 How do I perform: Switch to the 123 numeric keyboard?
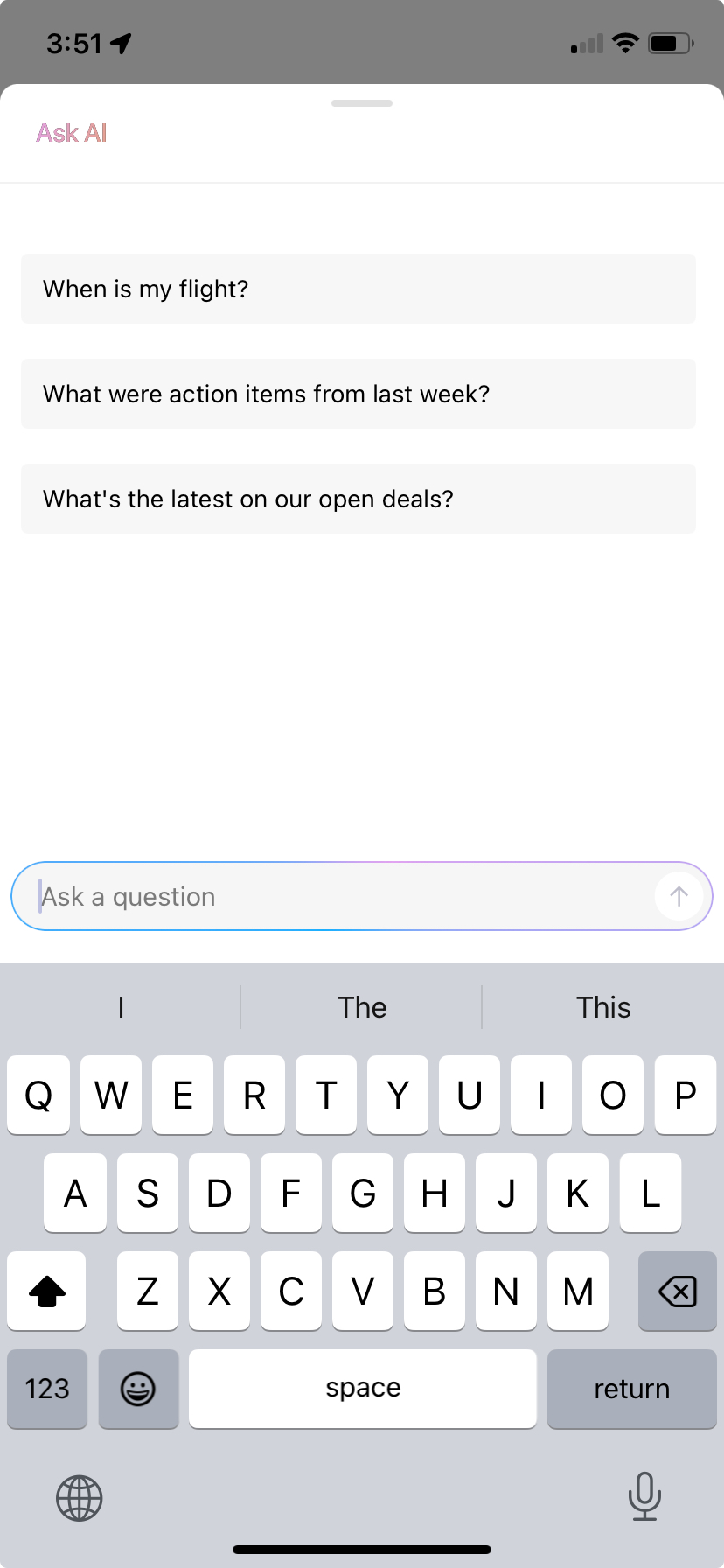47,1389
